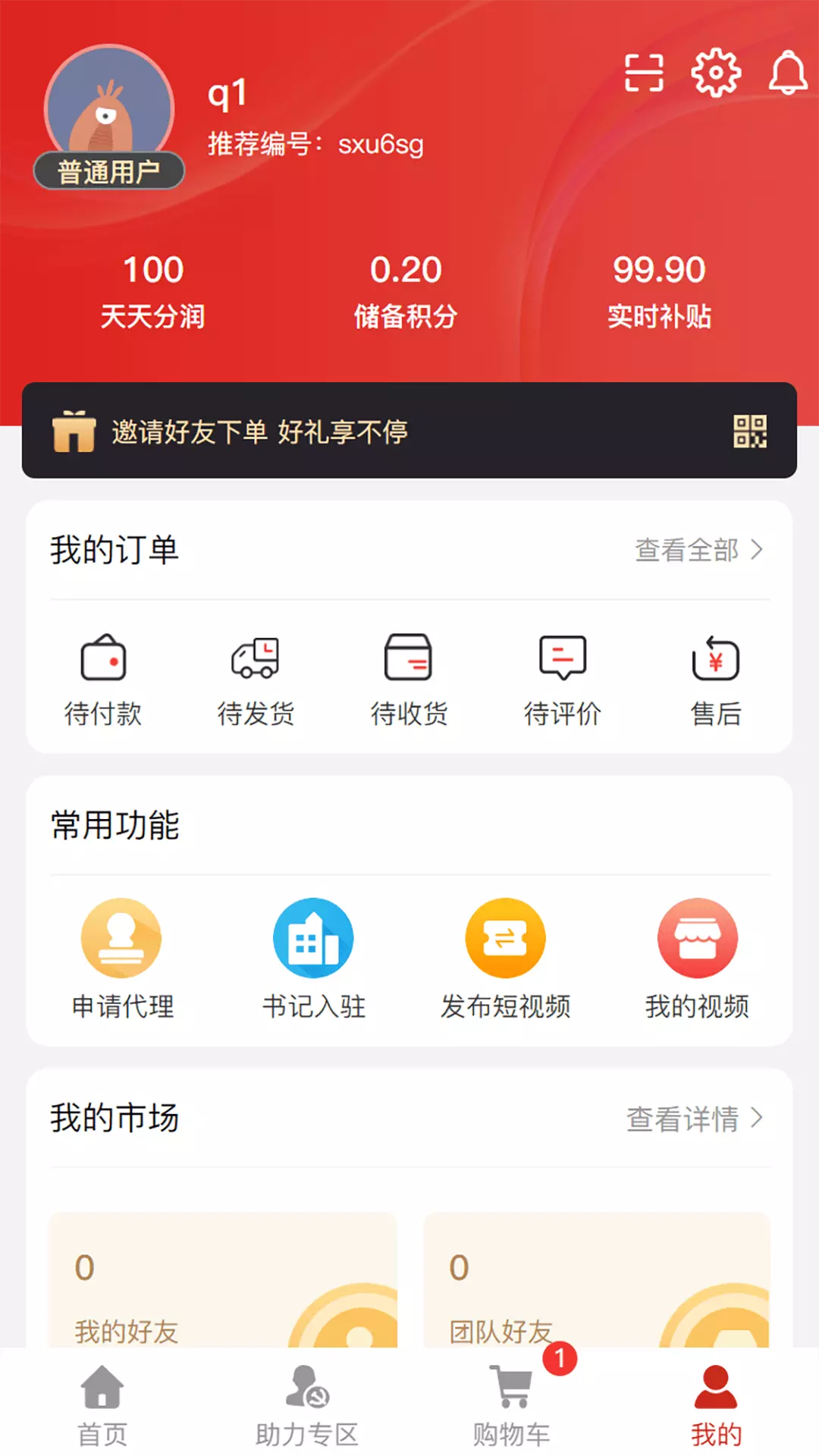Screen dimensions: 819x1456
Task: Open 天天分润 balance of 100
Action: pyautogui.click(x=153, y=291)
